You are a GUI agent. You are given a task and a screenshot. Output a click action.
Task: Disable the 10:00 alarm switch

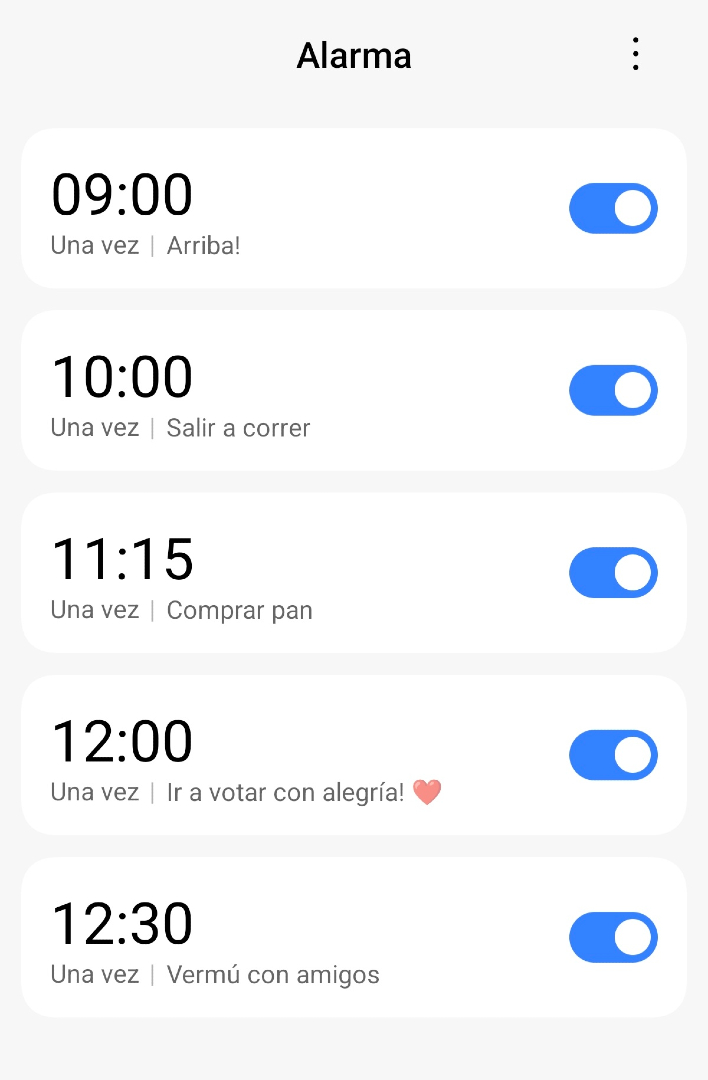613,391
